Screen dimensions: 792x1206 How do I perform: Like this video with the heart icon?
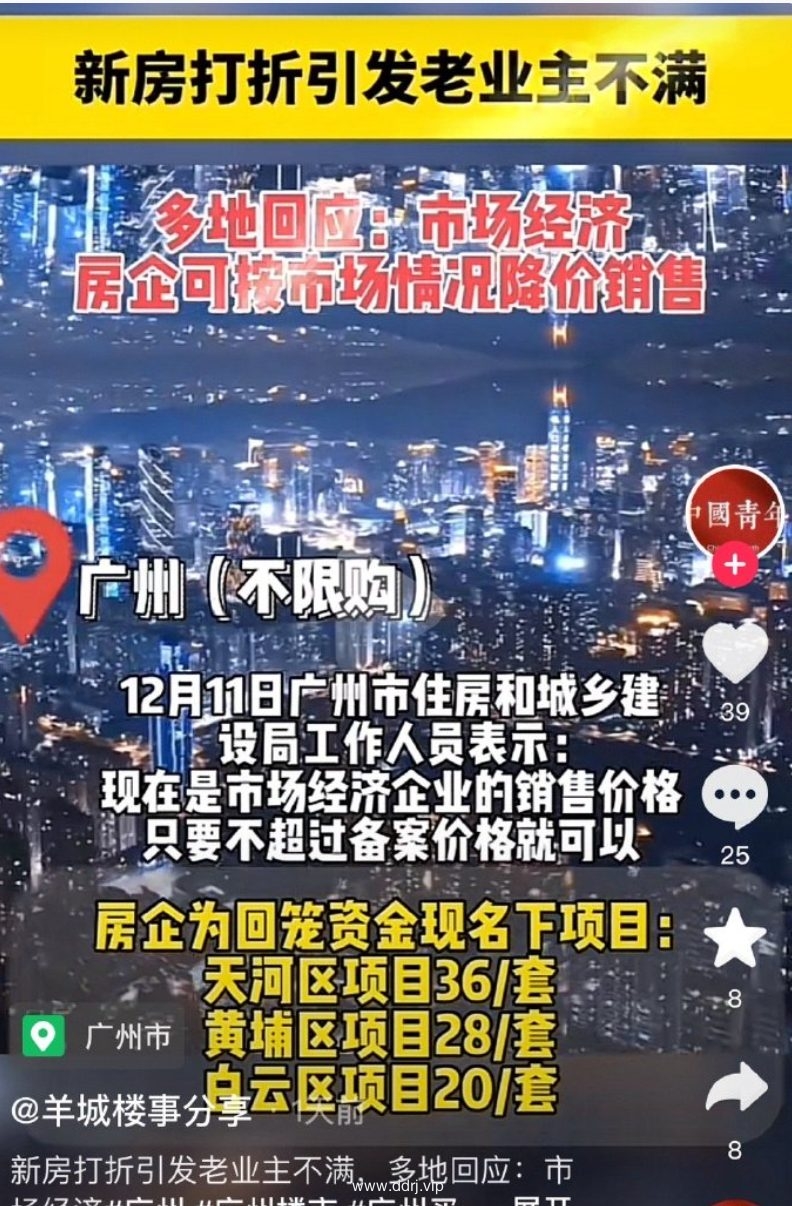(x=735, y=653)
